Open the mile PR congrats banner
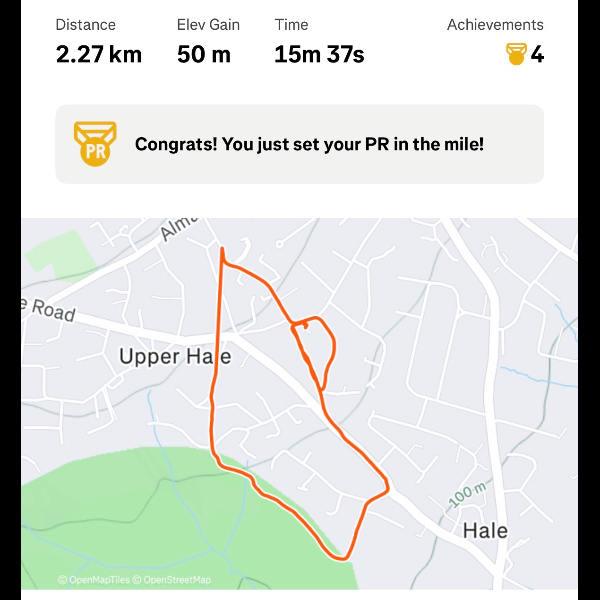 pos(300,144)
